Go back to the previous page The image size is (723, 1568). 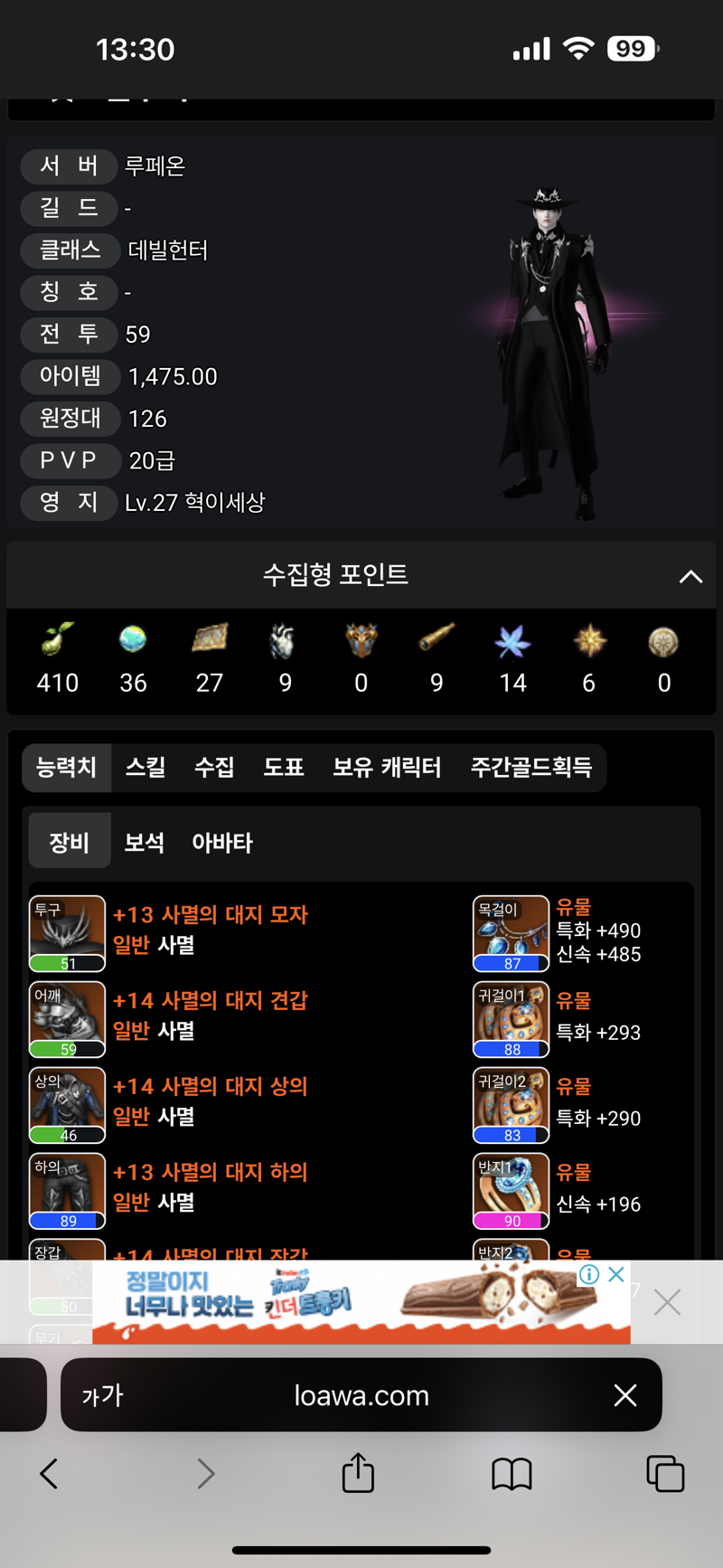click(49, 1474)
